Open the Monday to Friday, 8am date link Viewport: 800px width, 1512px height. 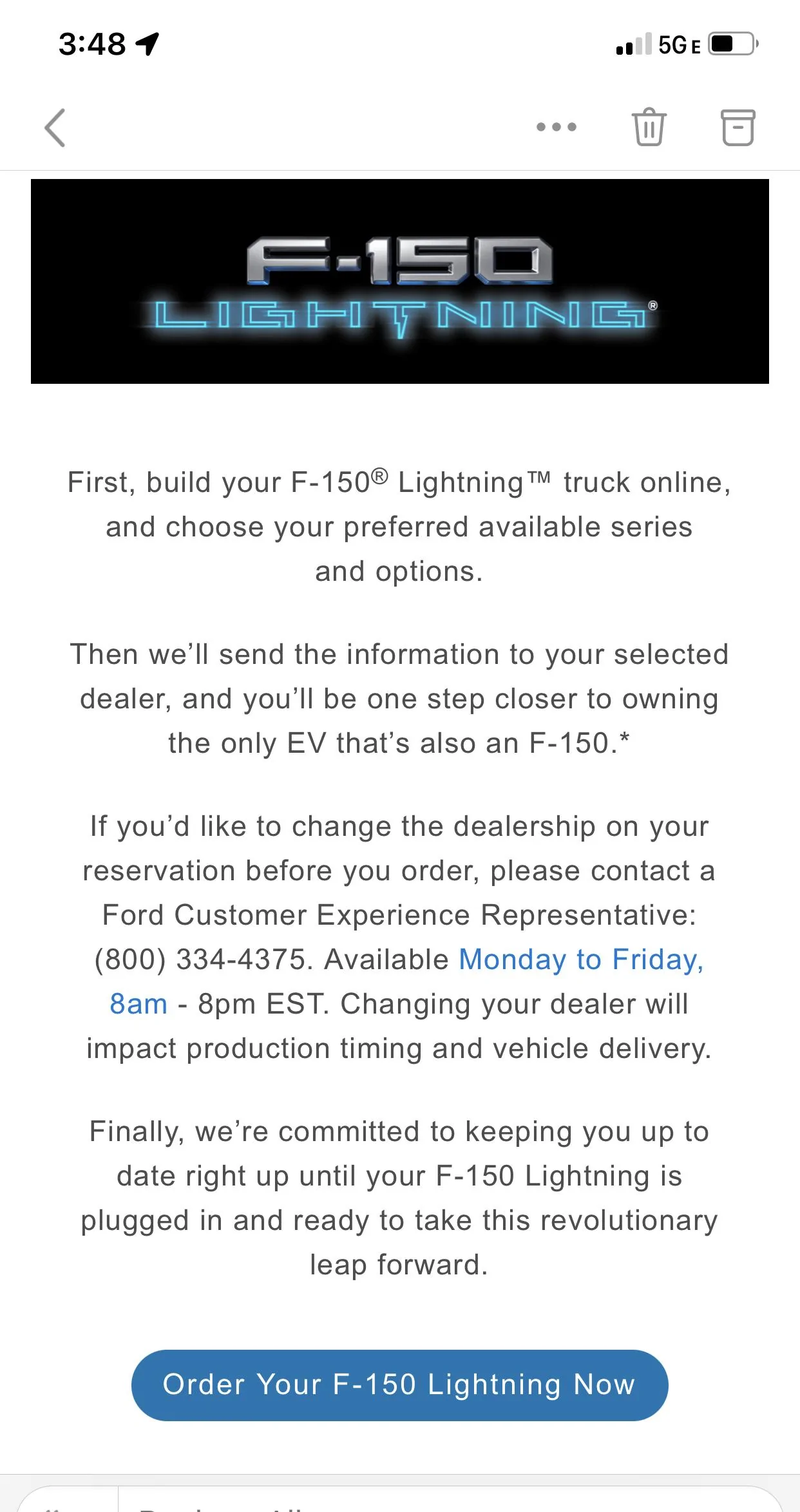pos(580,959)
